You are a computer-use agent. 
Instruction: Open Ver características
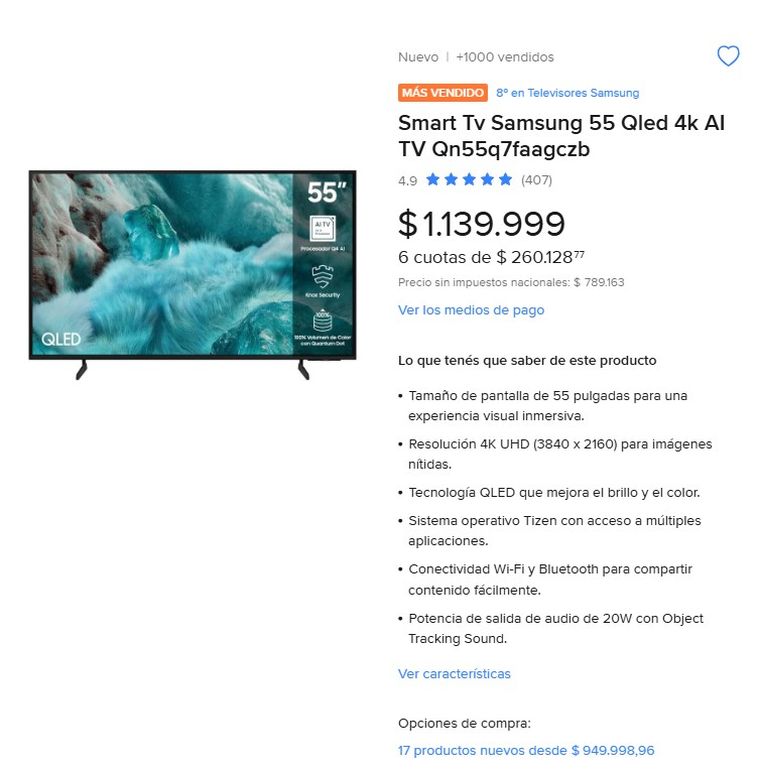[x=454, y=673]
